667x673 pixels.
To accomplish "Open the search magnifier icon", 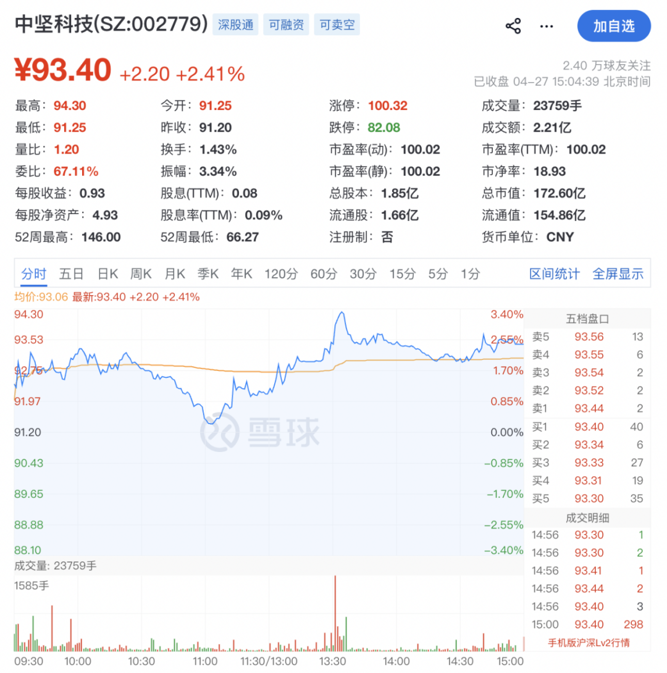I will coord(548,26).
